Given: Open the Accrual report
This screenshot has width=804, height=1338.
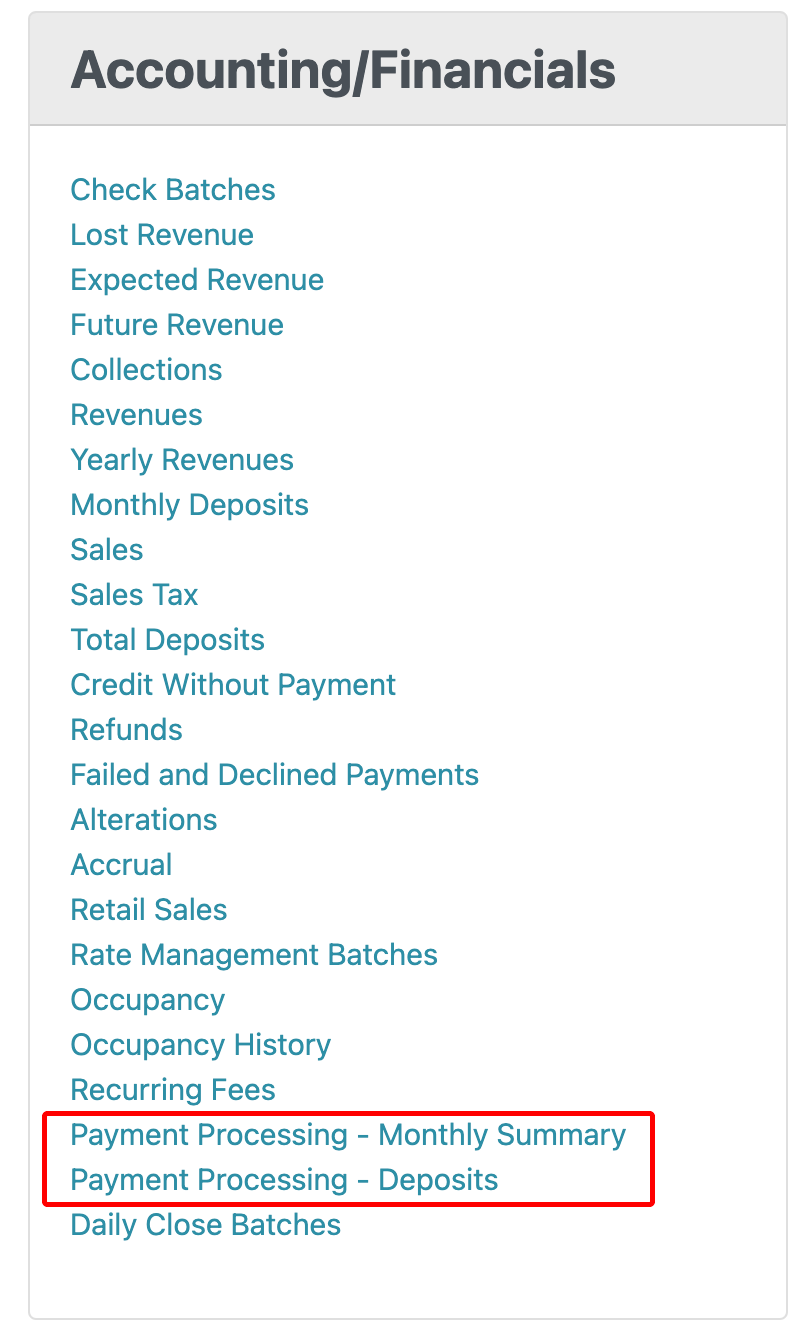Looking at the screenshot, I should point(121,865).
